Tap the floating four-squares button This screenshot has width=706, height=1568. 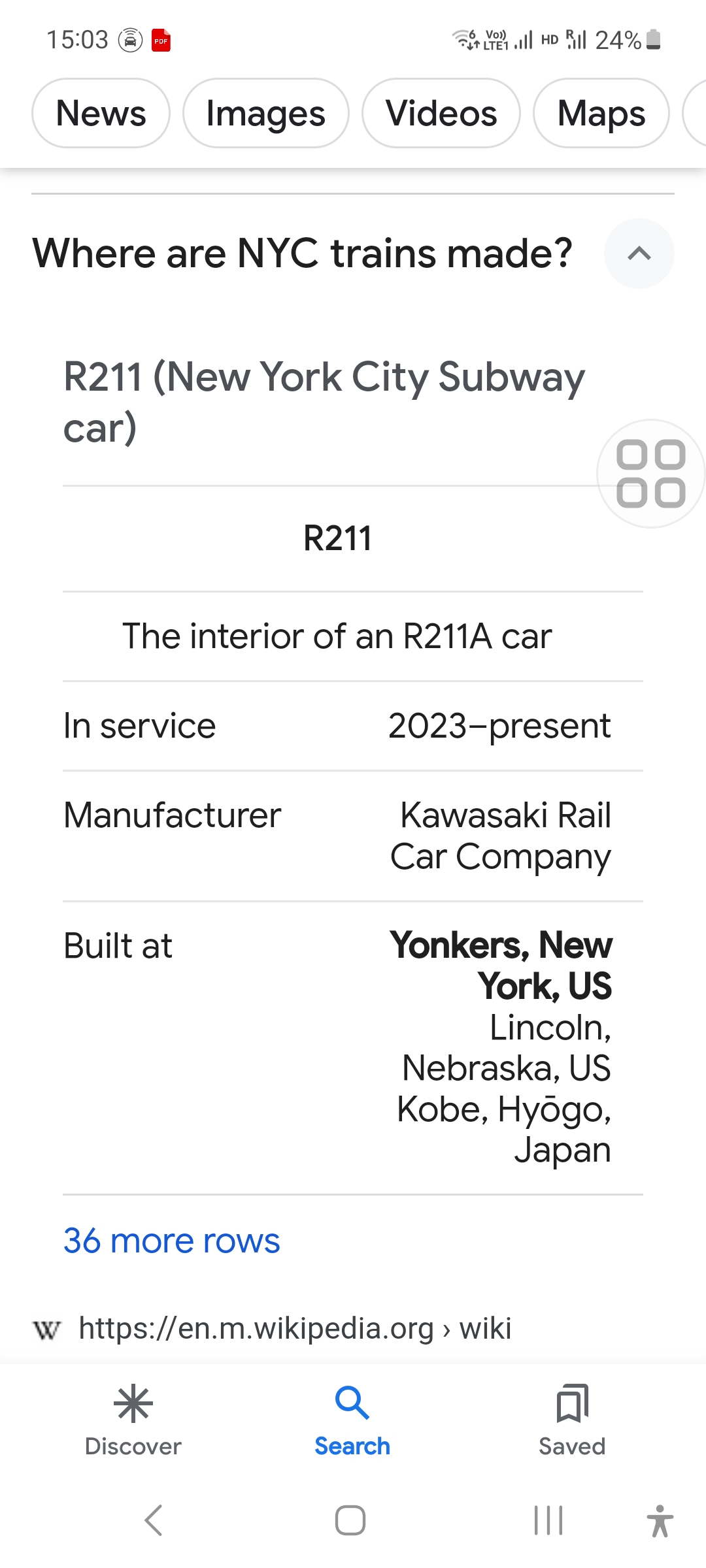click(650, 474)
